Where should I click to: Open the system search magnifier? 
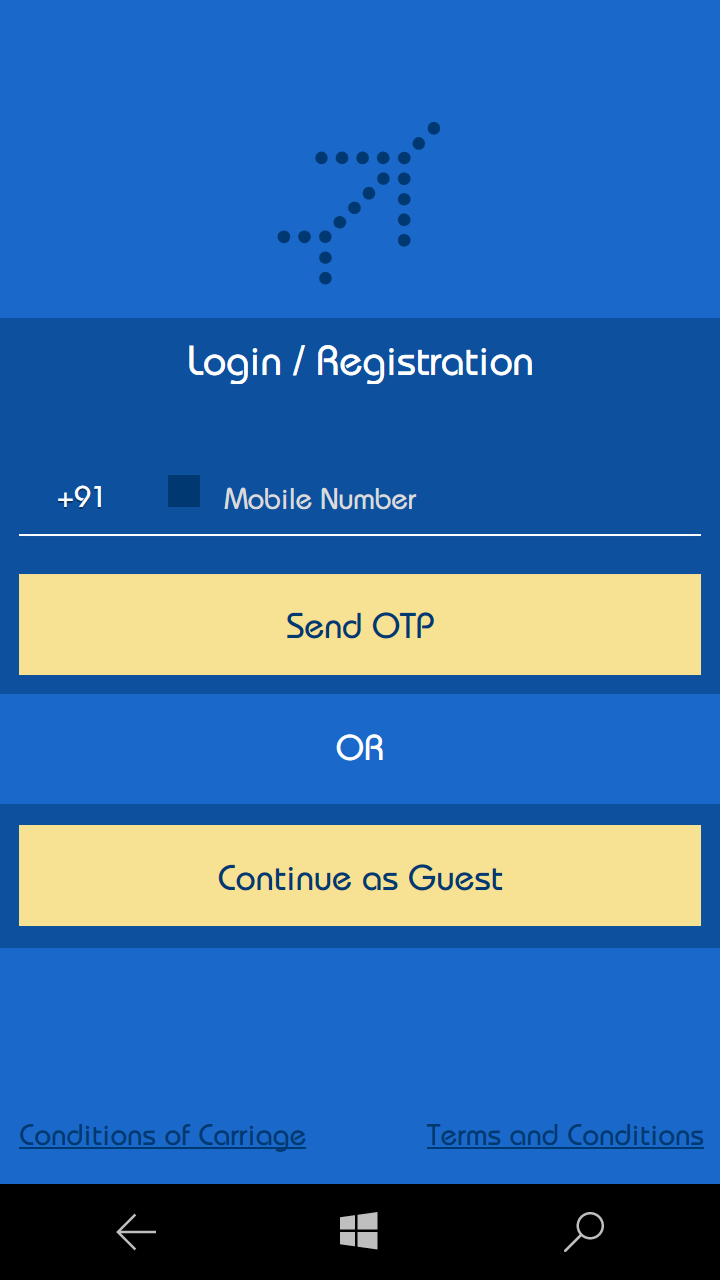tap(584, 1232)
